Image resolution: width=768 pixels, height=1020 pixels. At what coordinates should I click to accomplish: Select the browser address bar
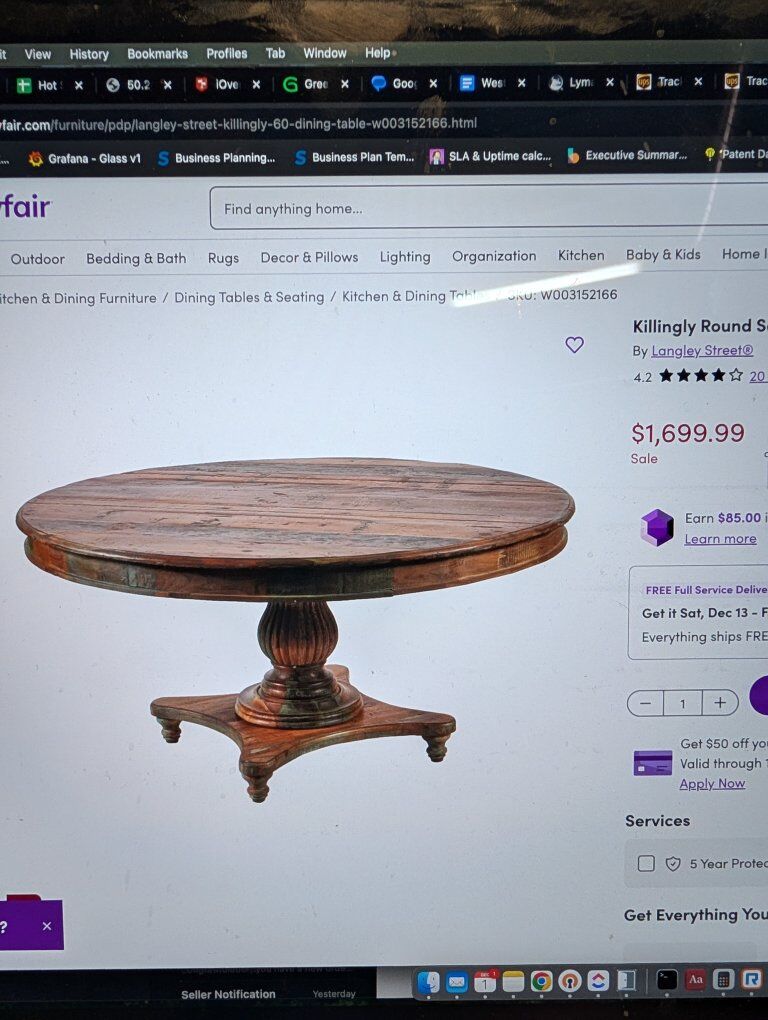click(x=300, y=123)
